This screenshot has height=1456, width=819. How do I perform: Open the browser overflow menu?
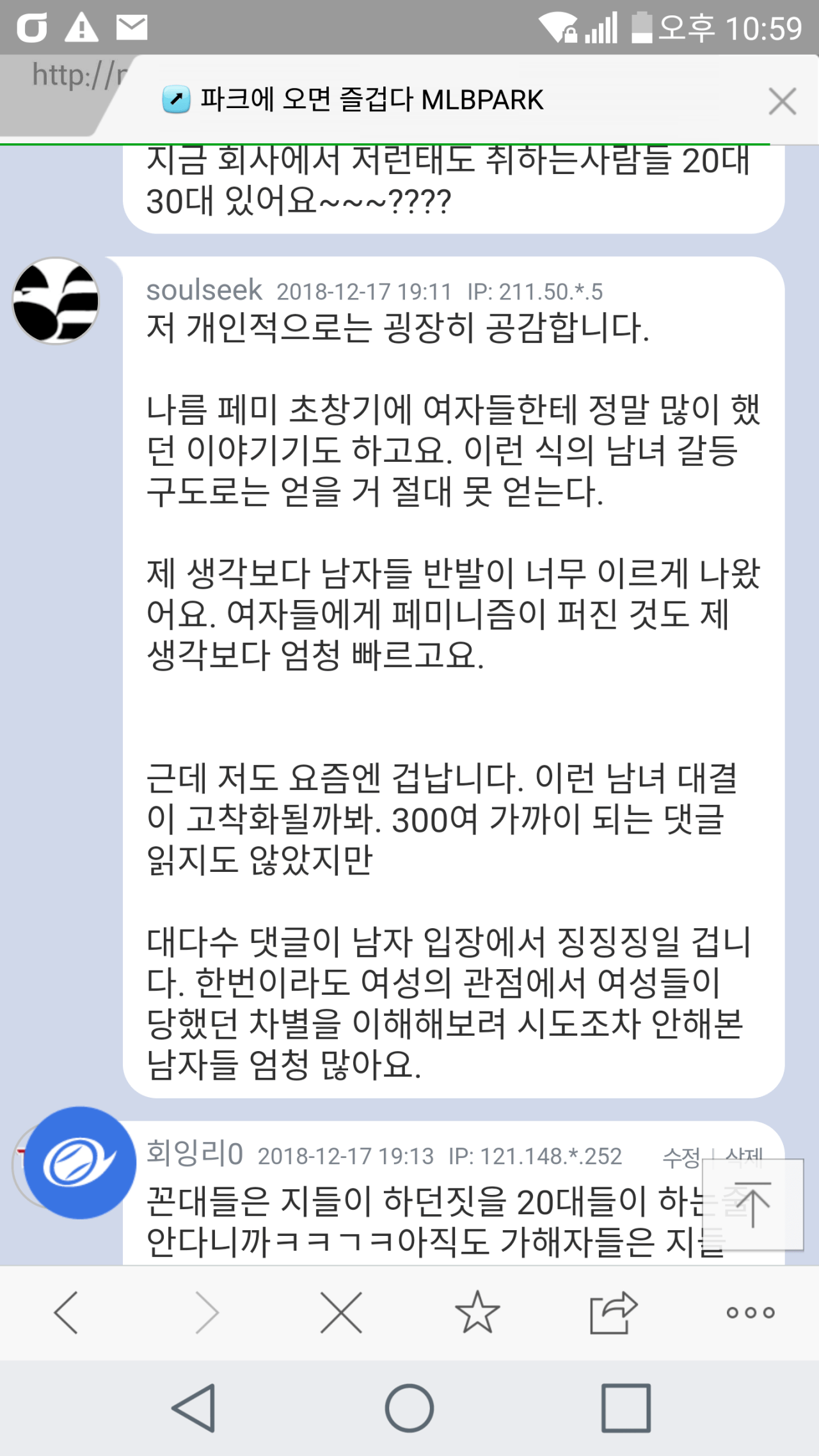[750, 1313]
